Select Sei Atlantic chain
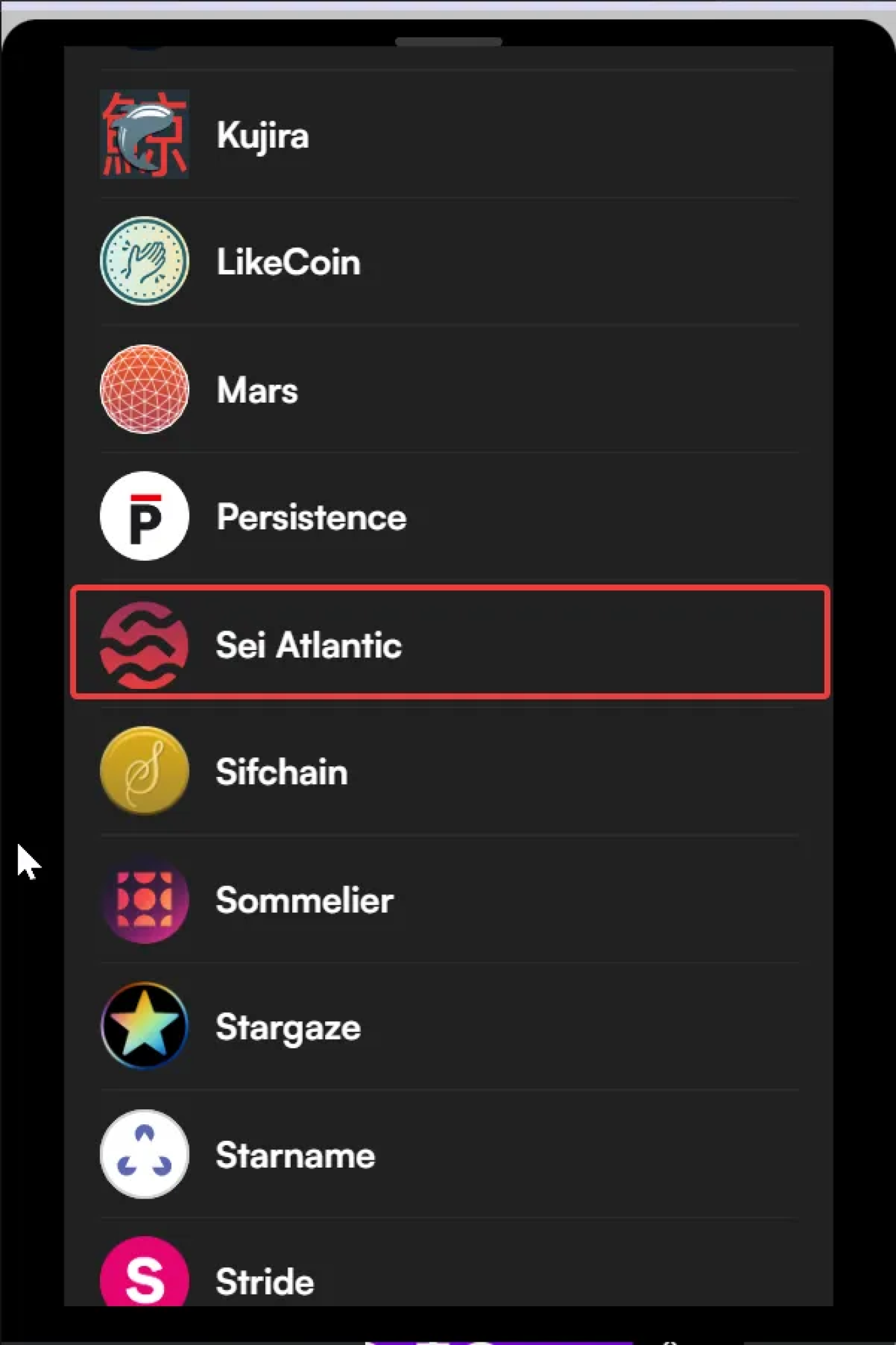896x1345 pixels. tap(309, 644)
